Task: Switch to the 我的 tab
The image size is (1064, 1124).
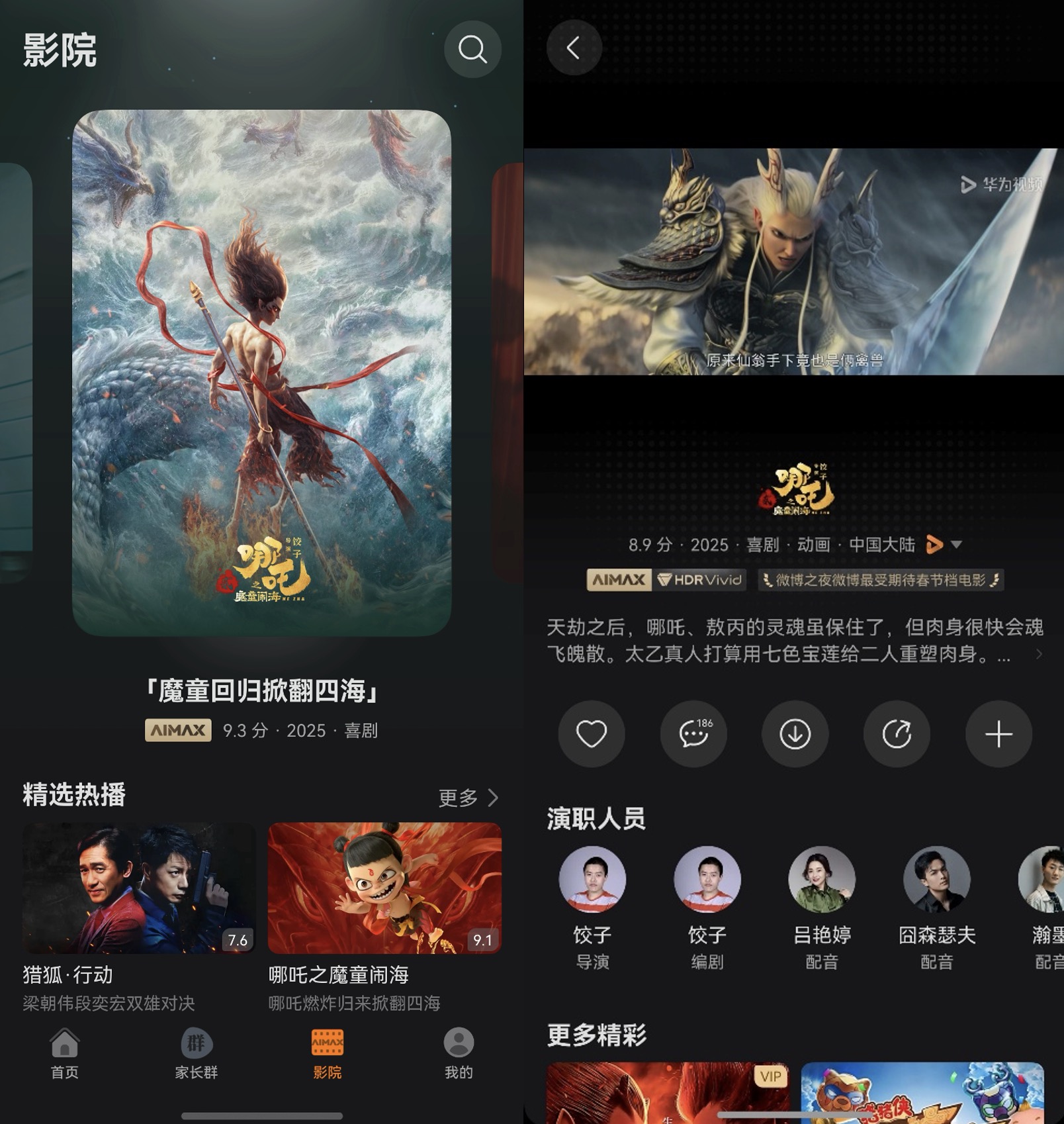Action: tap(459, 1054)
